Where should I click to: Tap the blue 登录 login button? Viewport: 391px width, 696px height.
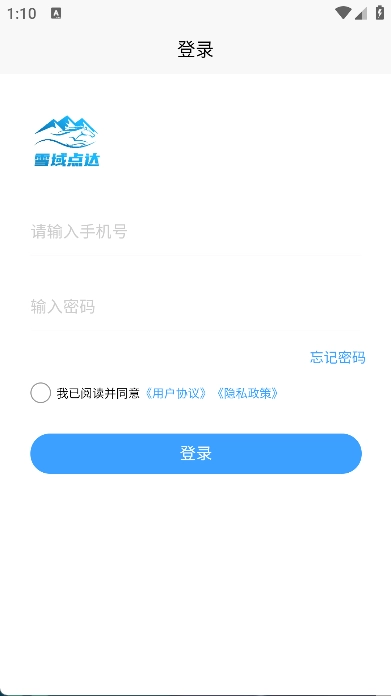click(196, 454)
